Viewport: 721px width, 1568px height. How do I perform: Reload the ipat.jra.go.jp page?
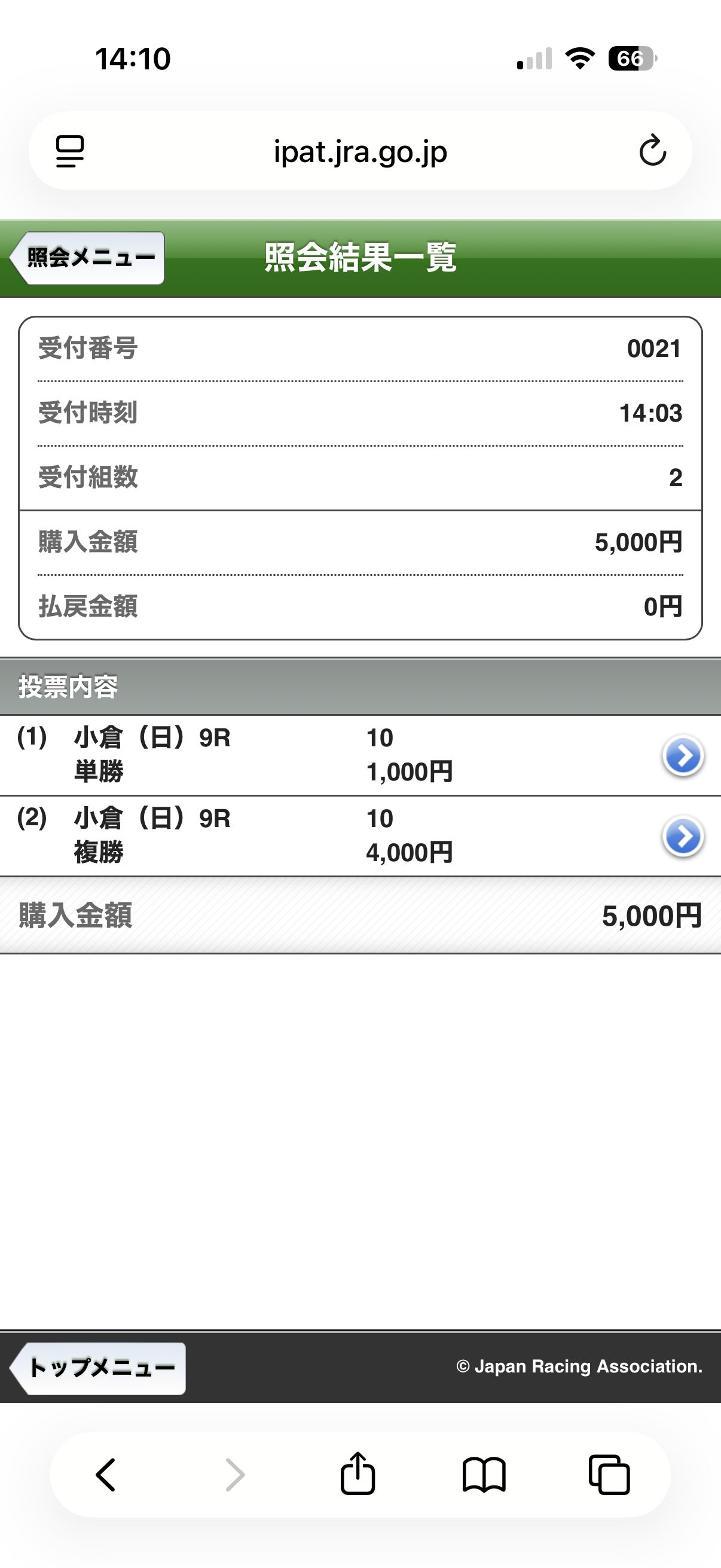pyautogui.click(x=652, y=151)
